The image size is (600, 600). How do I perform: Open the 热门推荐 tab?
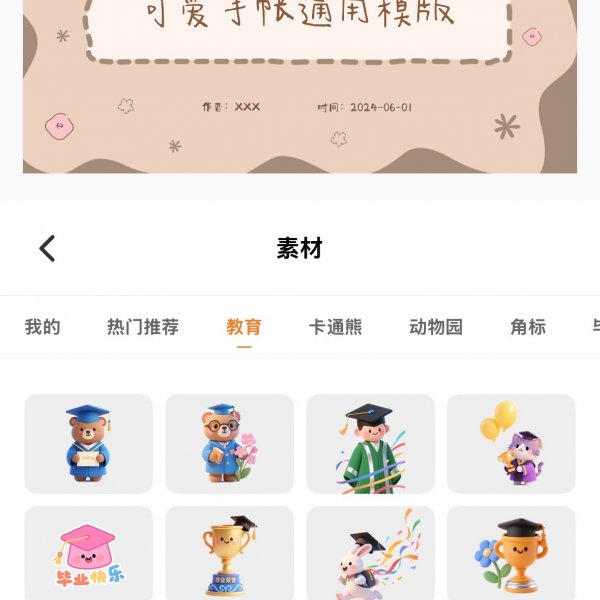pos(143,327)
